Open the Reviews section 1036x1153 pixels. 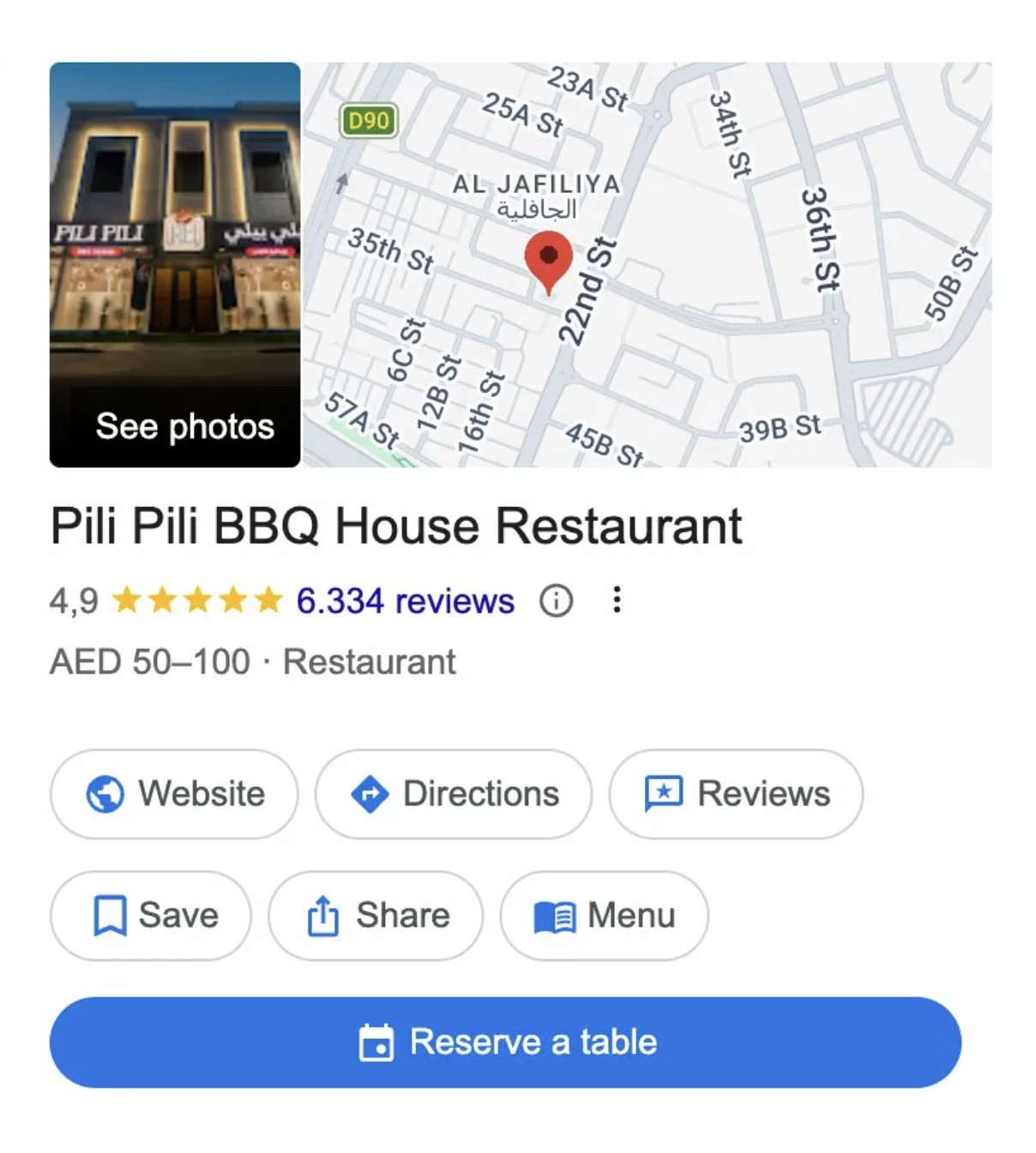pos(734,794)
